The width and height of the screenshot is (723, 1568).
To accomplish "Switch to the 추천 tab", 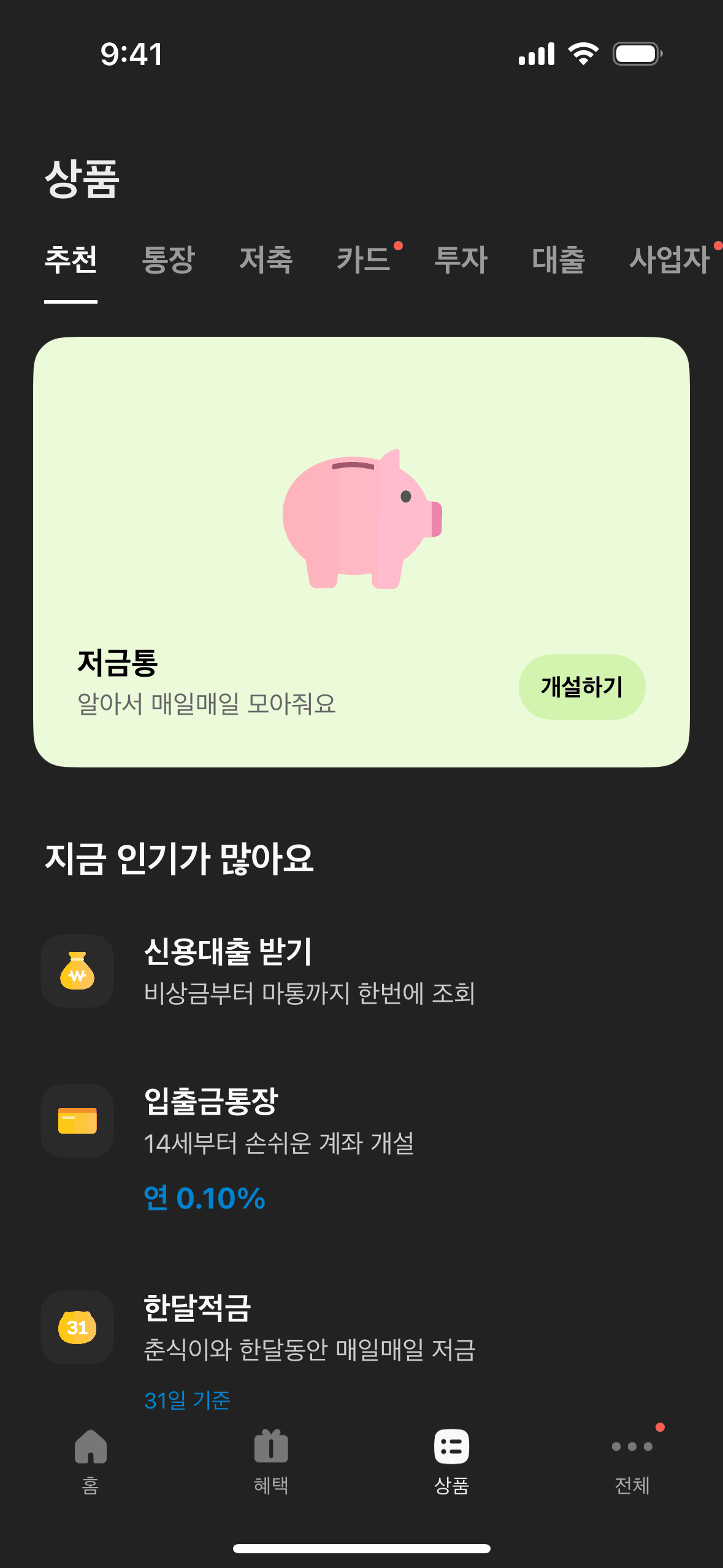I will [x=71, y=259].
